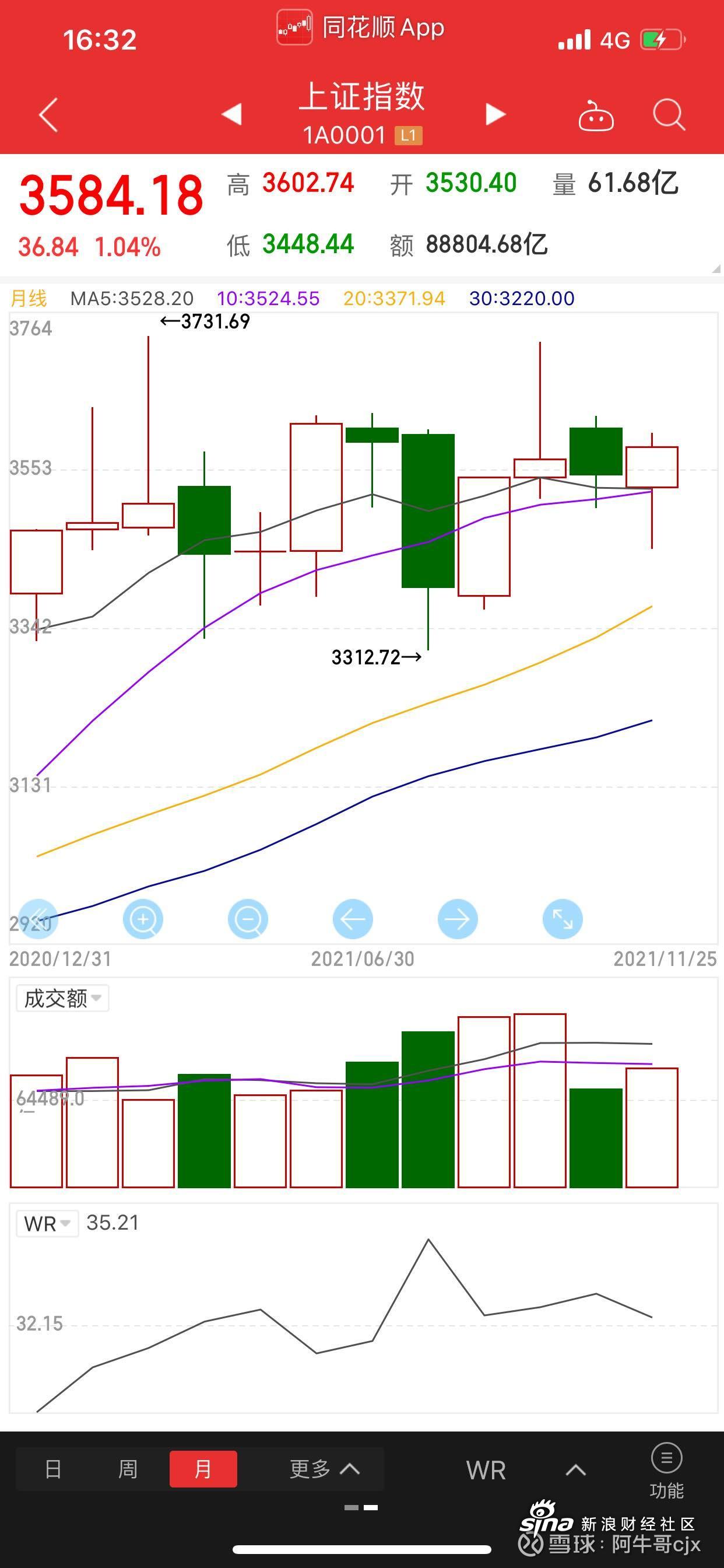This screenshot has height=1568, width=724.
Task: Expand the 更多 period options
Action: pos(325,1469)
